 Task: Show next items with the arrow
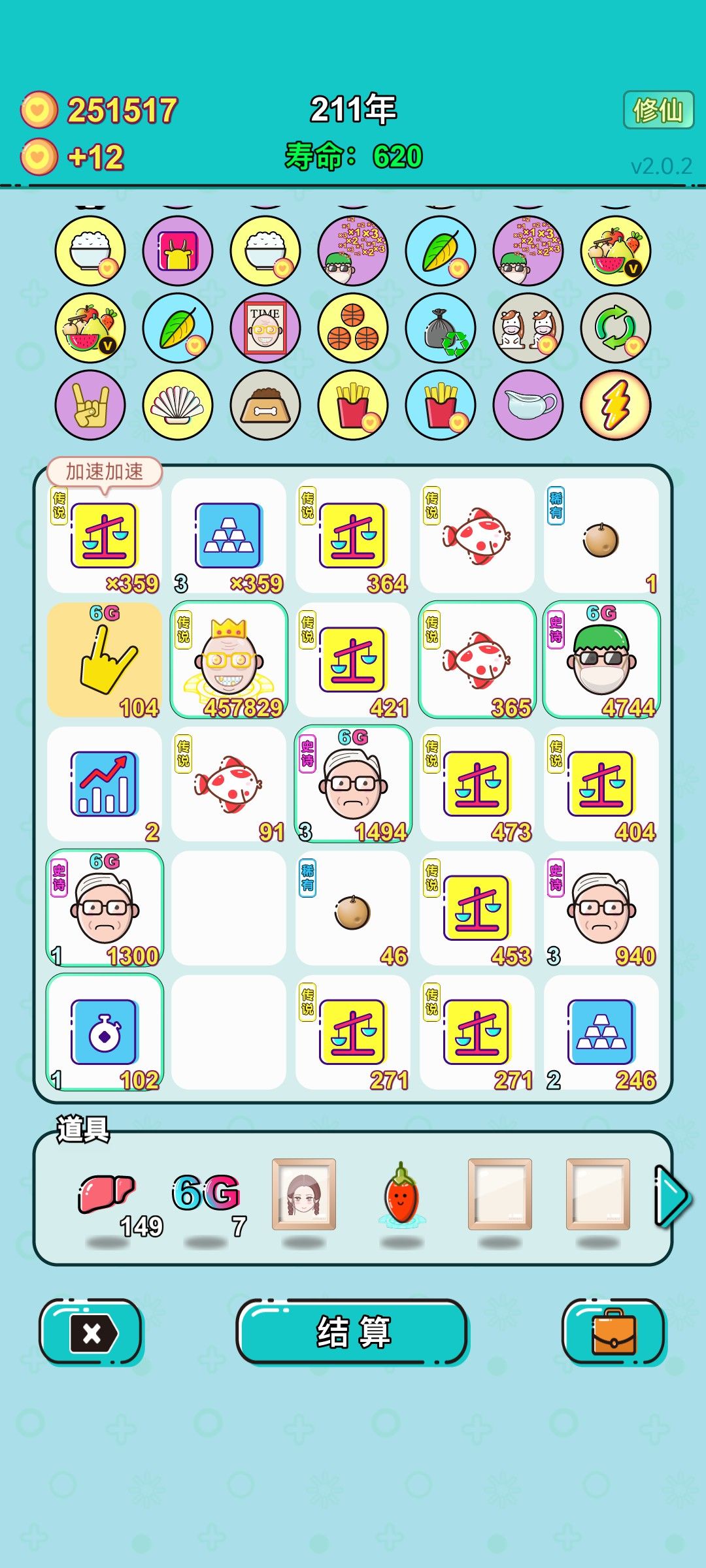point(672,1197)
